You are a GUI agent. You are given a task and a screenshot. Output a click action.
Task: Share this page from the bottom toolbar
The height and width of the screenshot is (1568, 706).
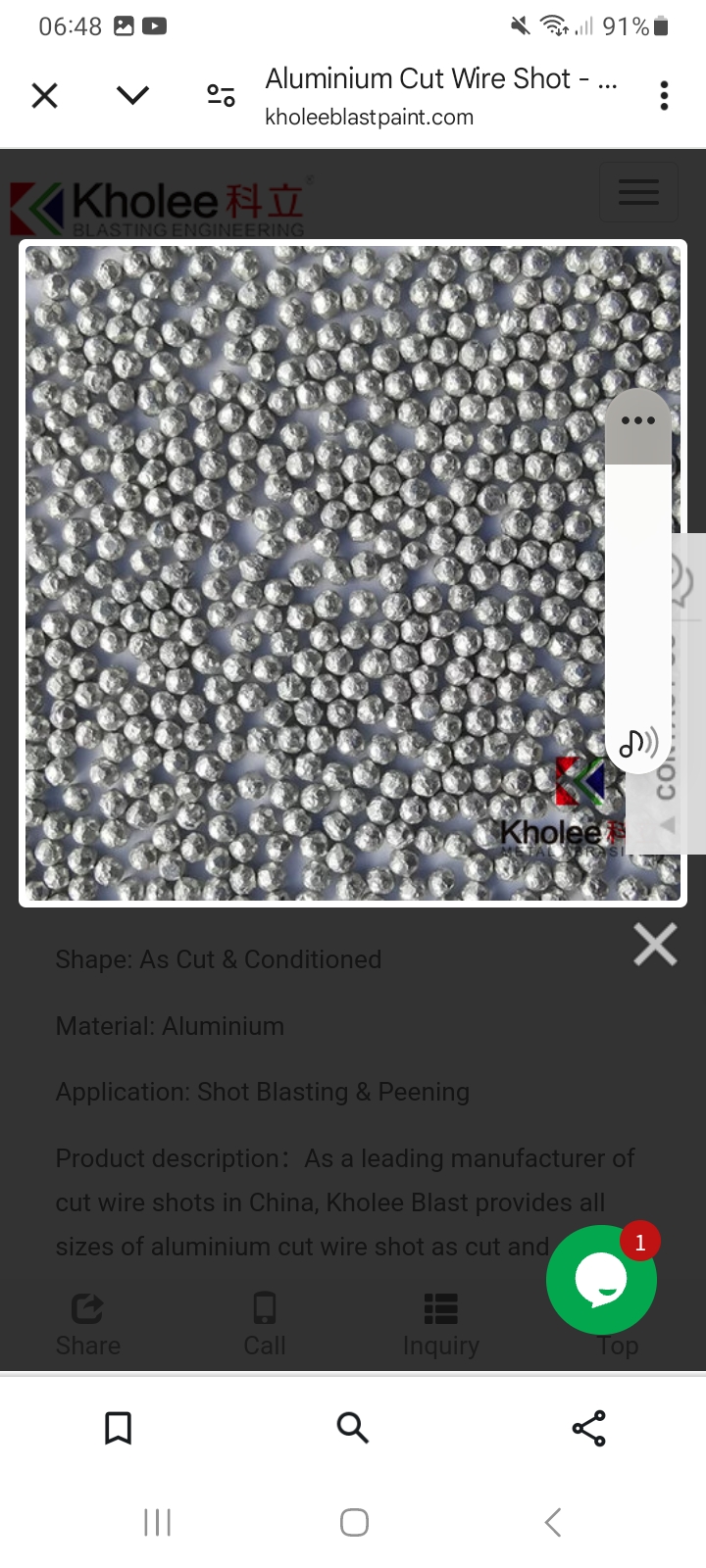click(x=588, y=1428)
